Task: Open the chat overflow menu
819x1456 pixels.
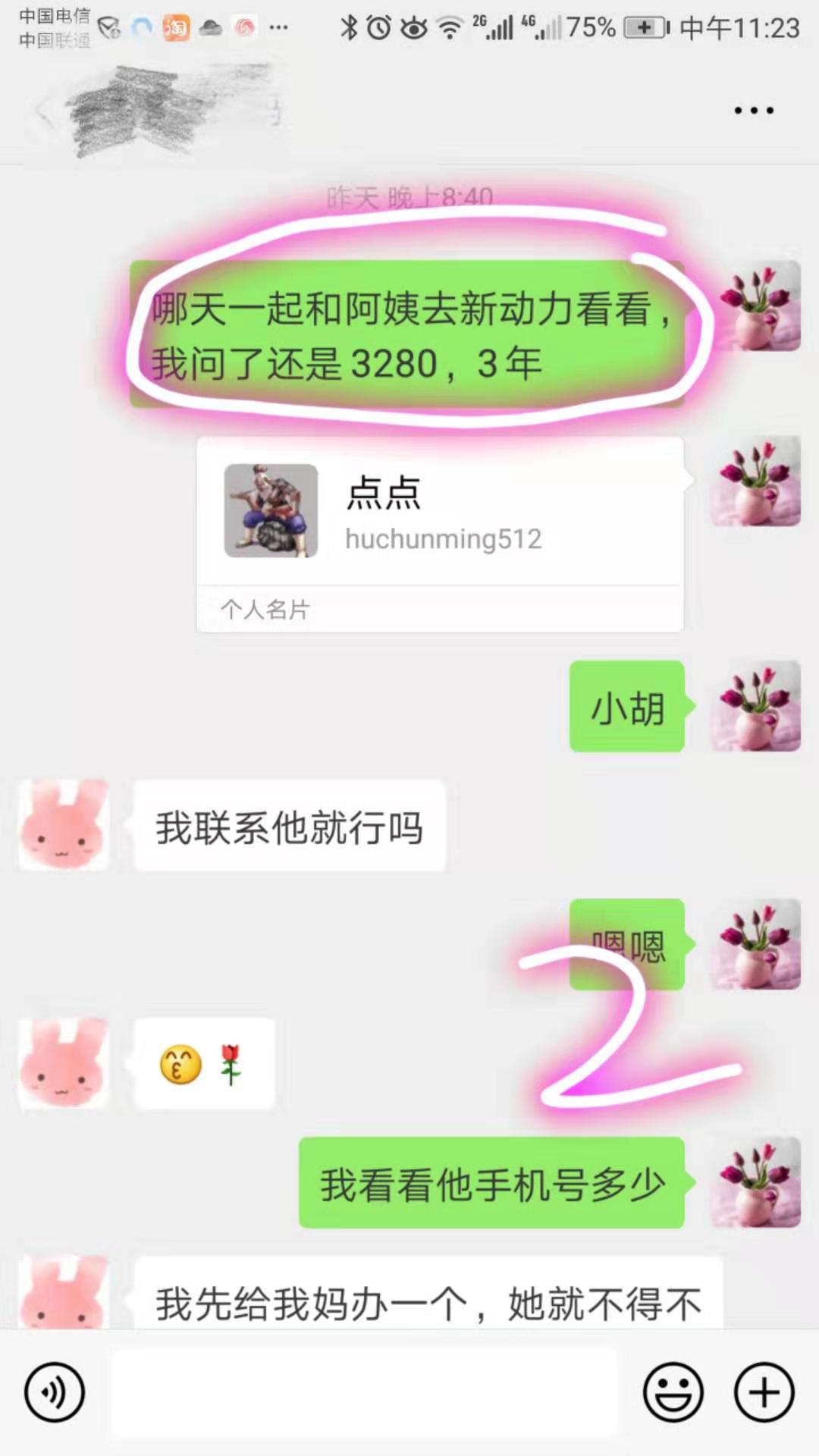Action: click(753, 111)
